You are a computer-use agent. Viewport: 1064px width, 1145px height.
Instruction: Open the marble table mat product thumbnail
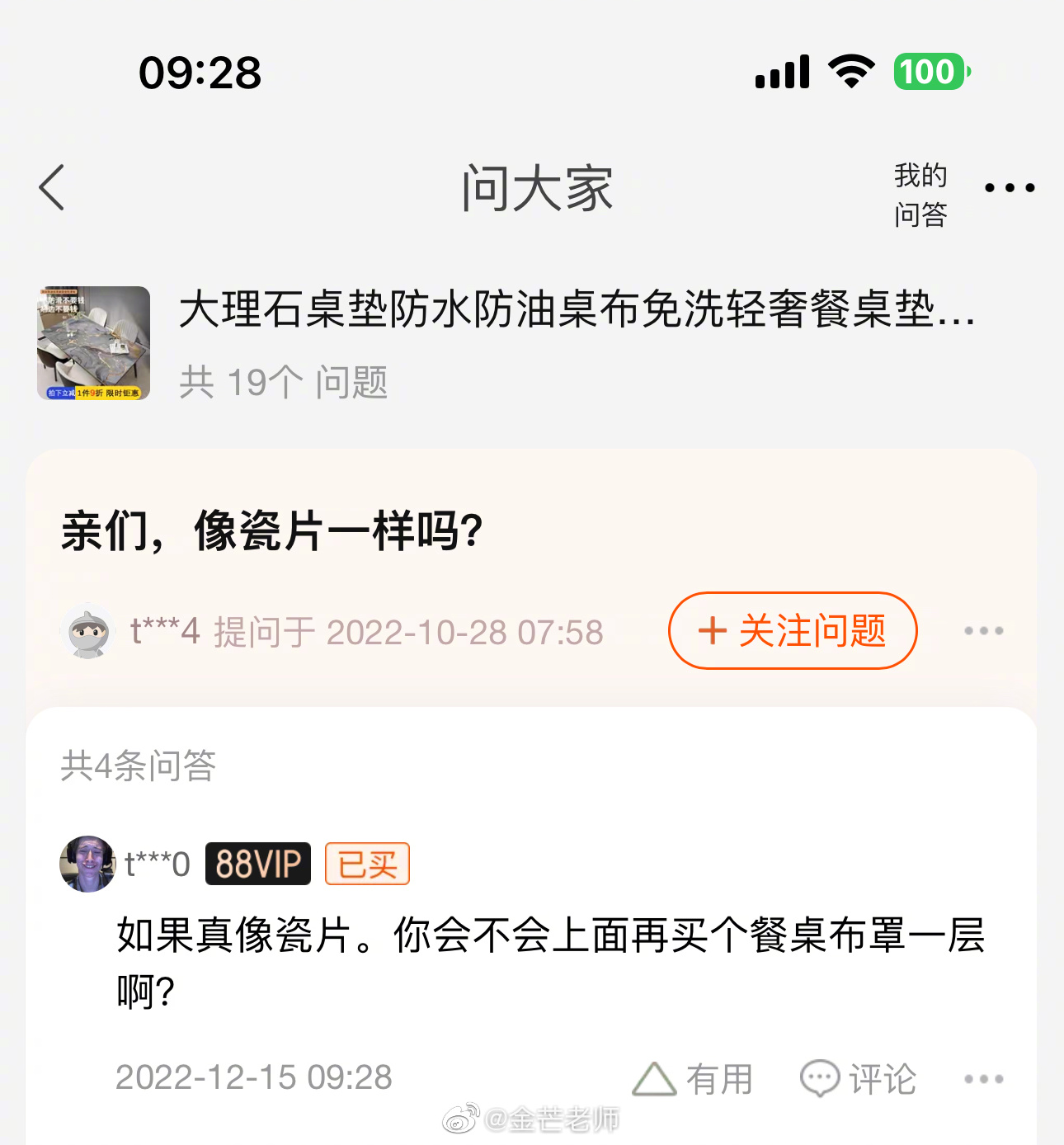pos(93,343)
